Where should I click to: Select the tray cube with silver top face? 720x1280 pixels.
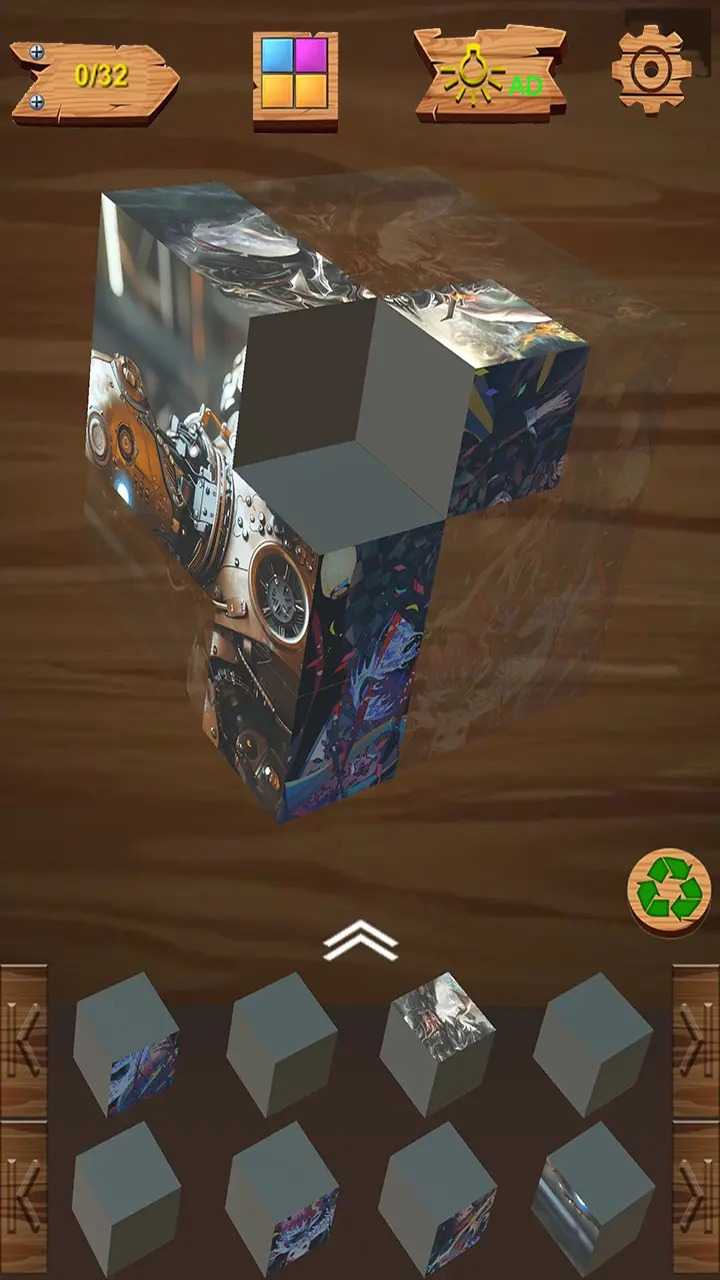tap(437, 1042)
